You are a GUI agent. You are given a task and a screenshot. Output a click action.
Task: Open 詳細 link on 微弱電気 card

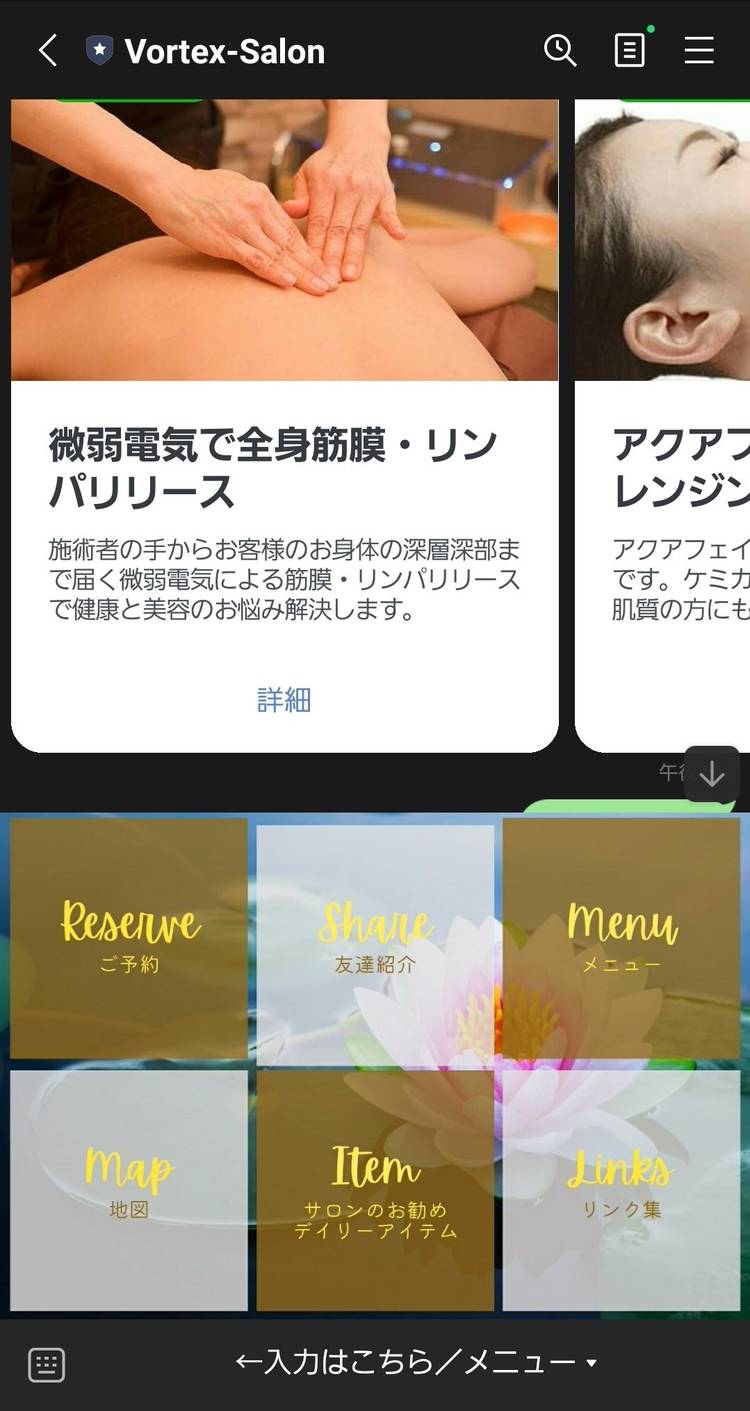click(284, 700)
